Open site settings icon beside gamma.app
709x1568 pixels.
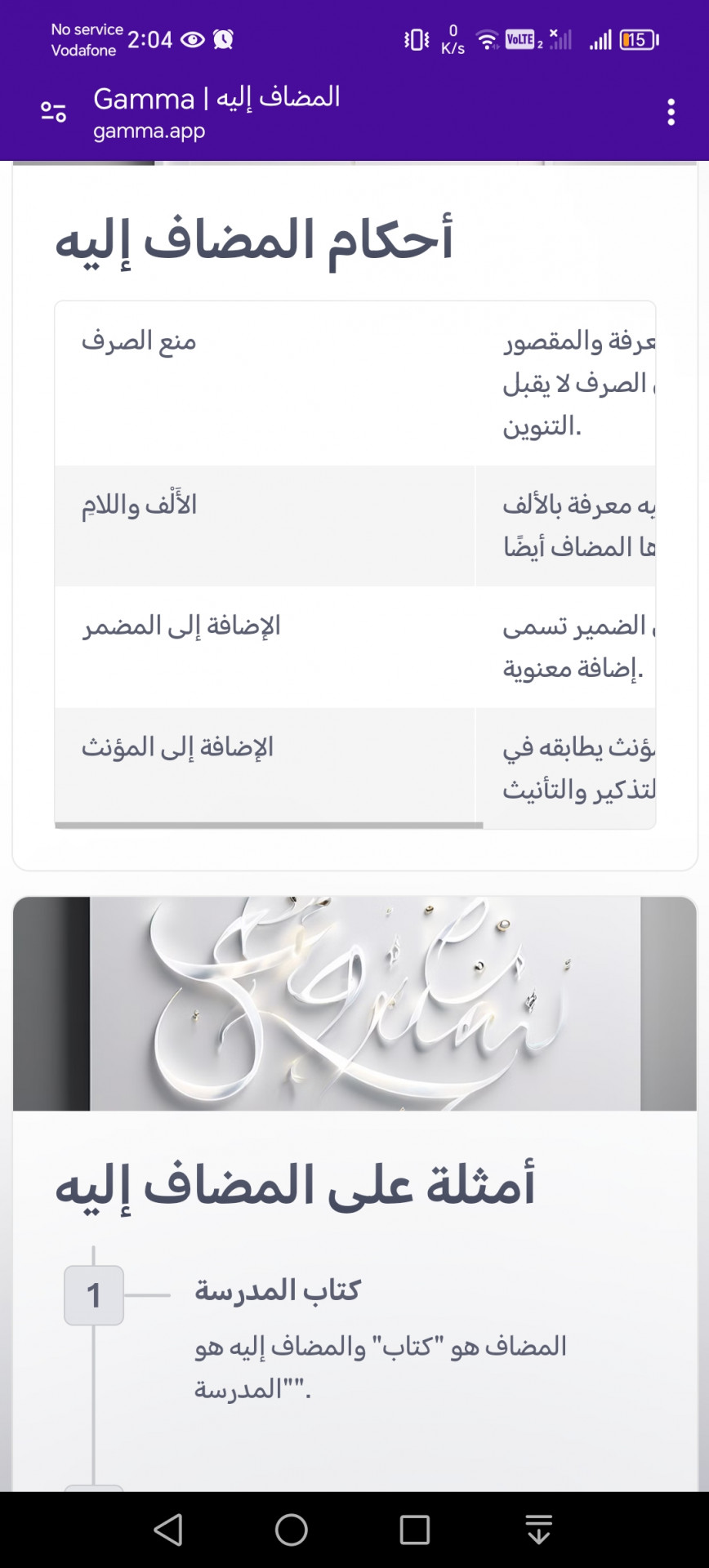54,112
